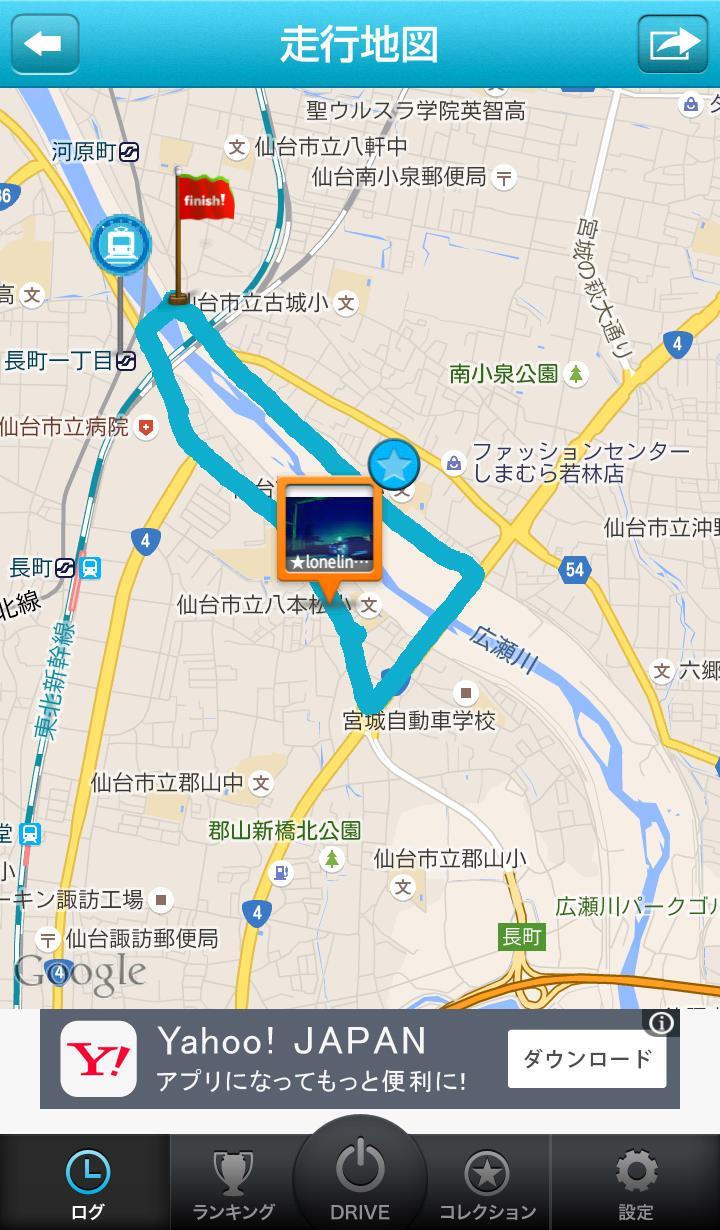The height and width of the screenshot is (1230, 720).
Task: Tap the red finish flag marker
Action: (200, 235)
